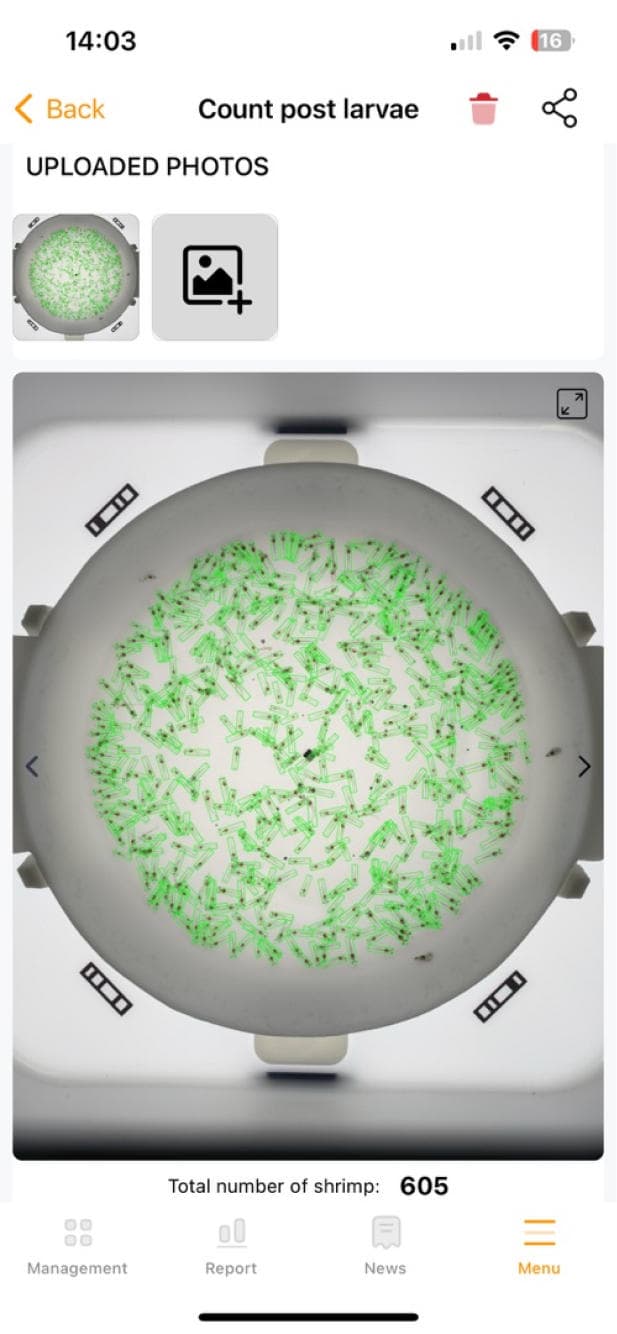This screenshot has width=617, height=1334.
Task: Share the post larvae count
Action: [559, 108]
